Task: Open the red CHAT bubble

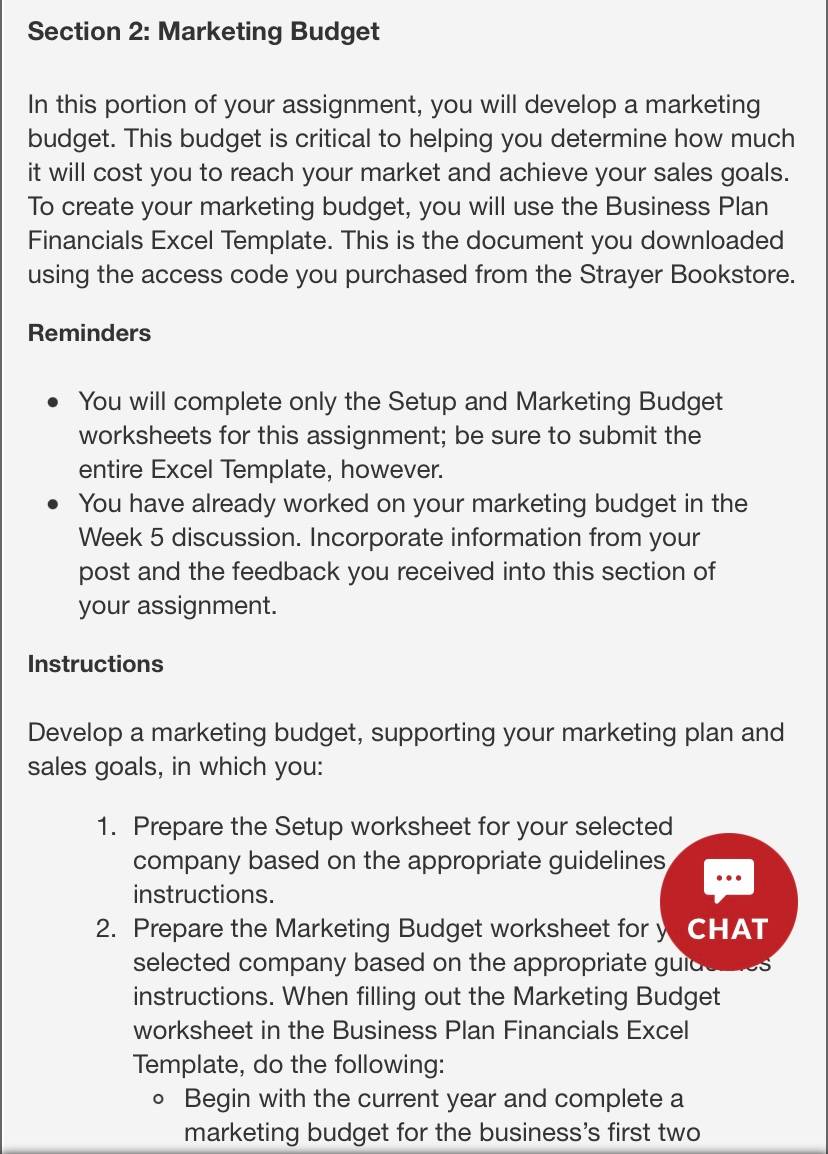Action: pos(729,902)
